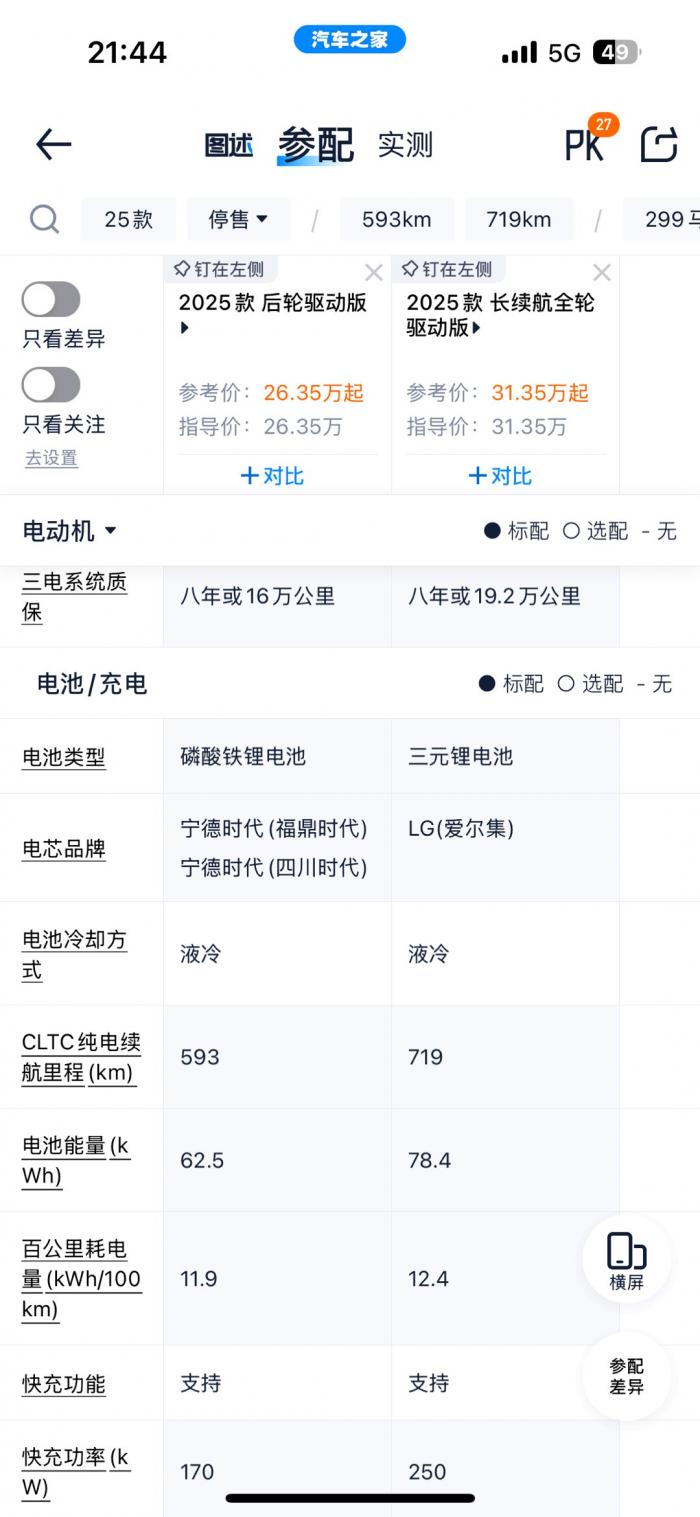
Task: Remove the 长续航全轮驱动版 column
Action: tap(601, 273)
